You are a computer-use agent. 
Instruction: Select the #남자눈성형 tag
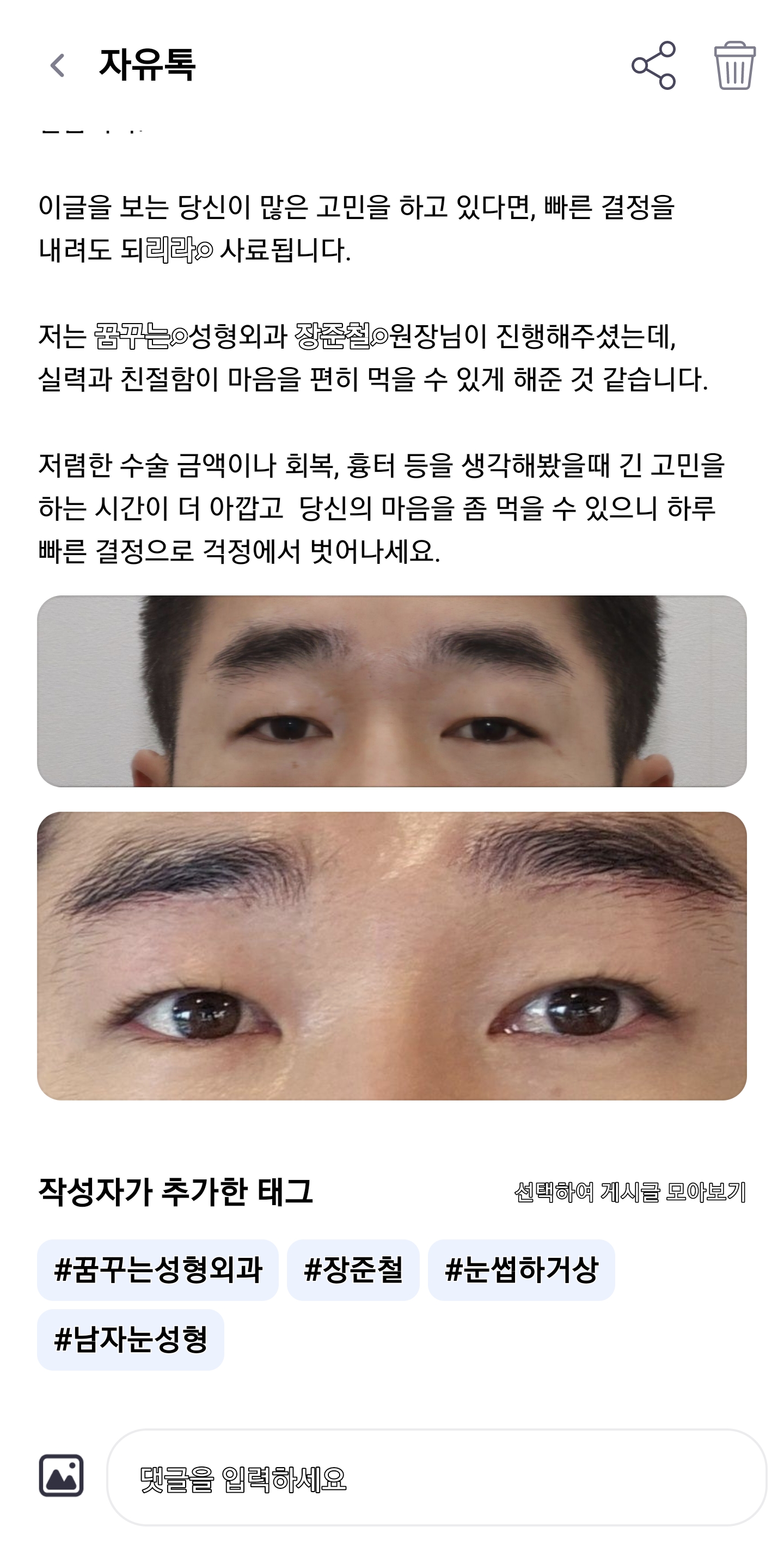click(x=130, y=1339)
